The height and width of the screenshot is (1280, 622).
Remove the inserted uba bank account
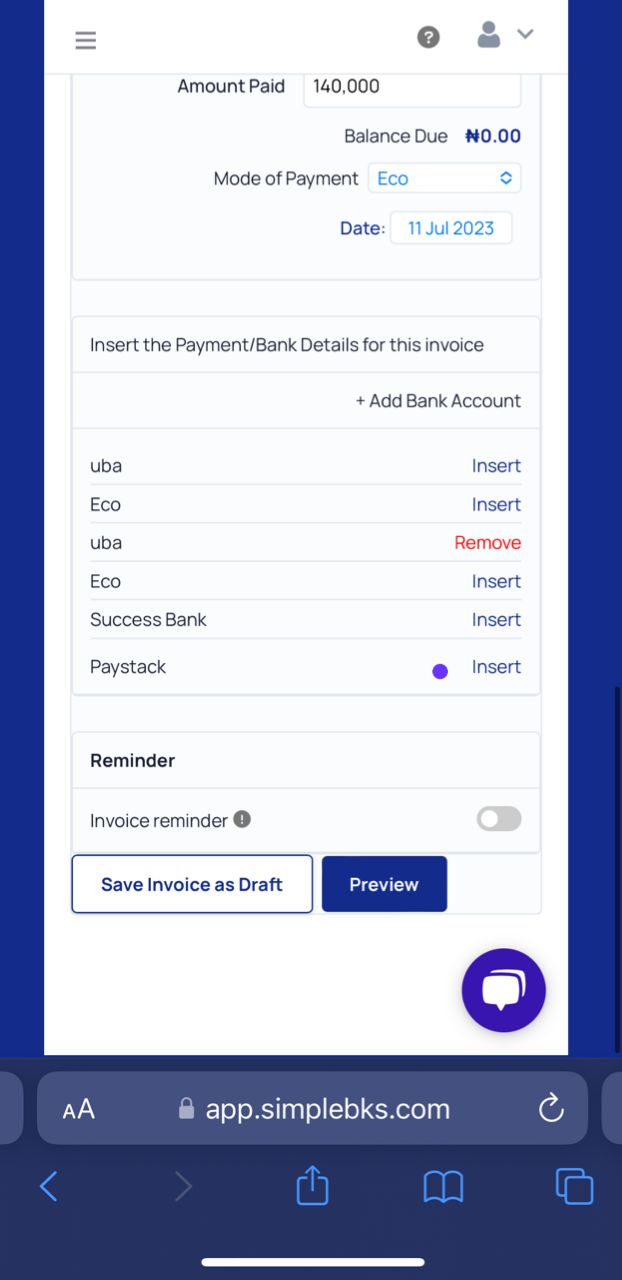[487, 542]
